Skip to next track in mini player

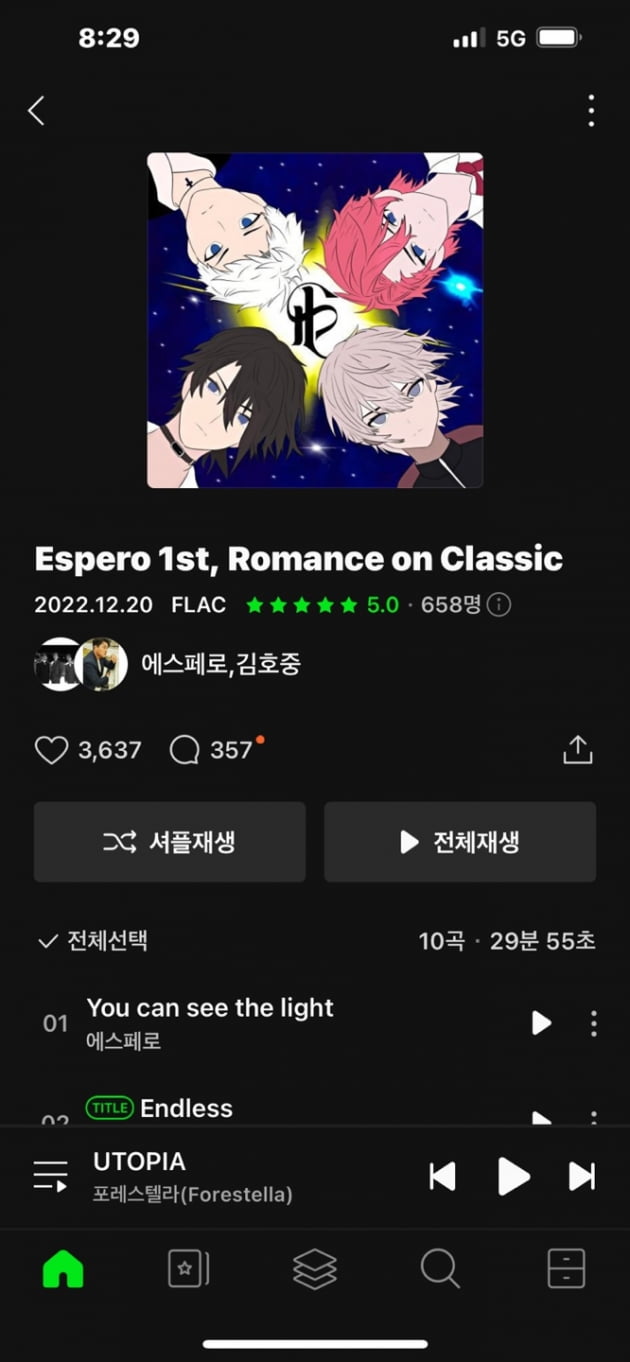pyautogui.click(x=582, y=1176)
